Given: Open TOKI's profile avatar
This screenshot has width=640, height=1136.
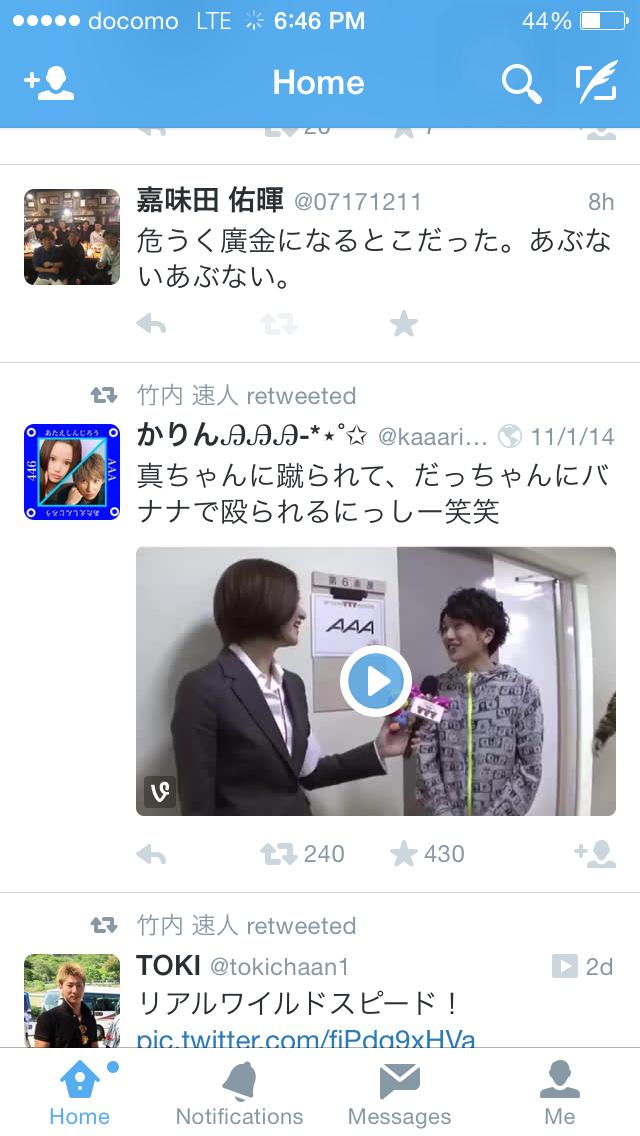Looking at the screenshot, I should pyautogui.click(x=72, y=998).
